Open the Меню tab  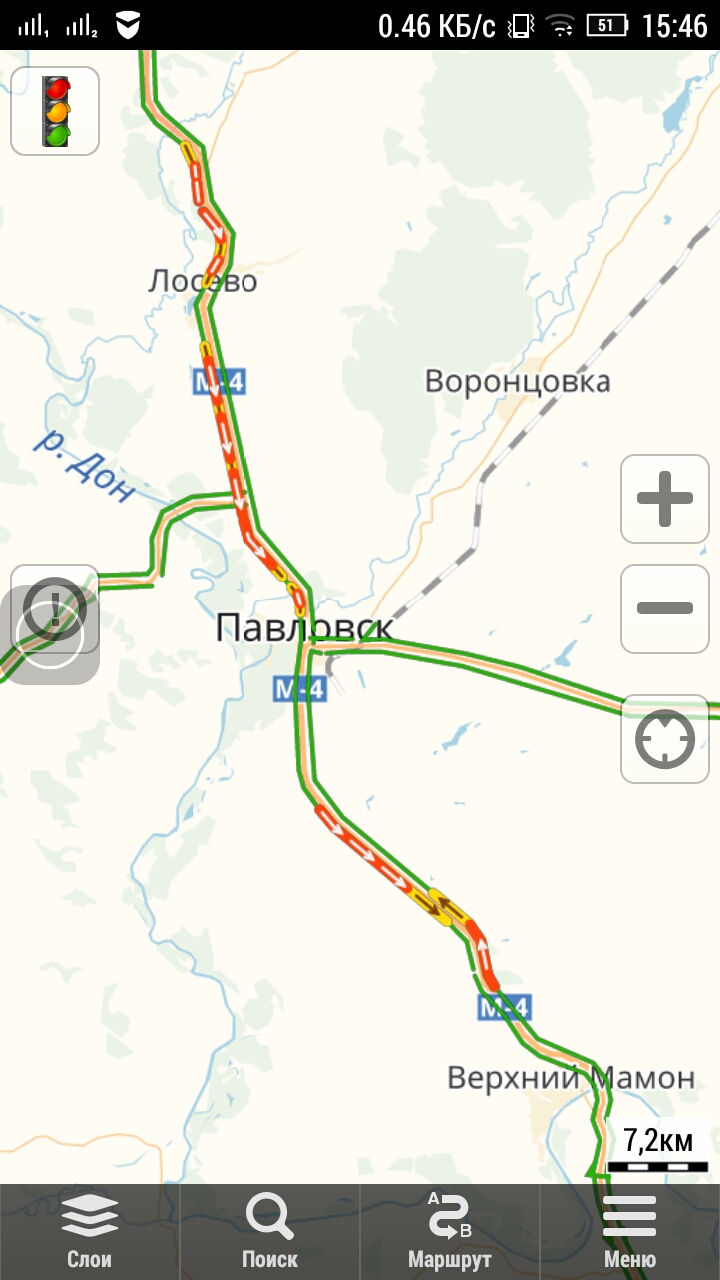[x=630, y=1231]
